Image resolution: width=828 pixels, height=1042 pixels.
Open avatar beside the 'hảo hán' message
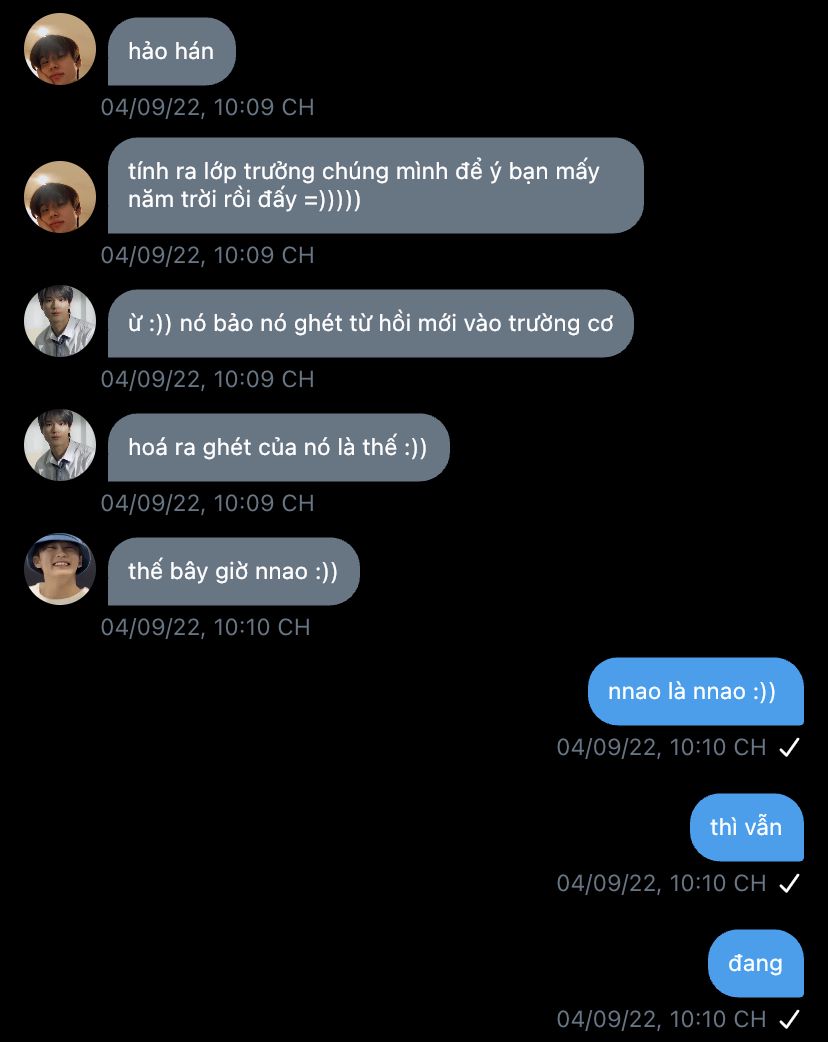coord(60,50)
